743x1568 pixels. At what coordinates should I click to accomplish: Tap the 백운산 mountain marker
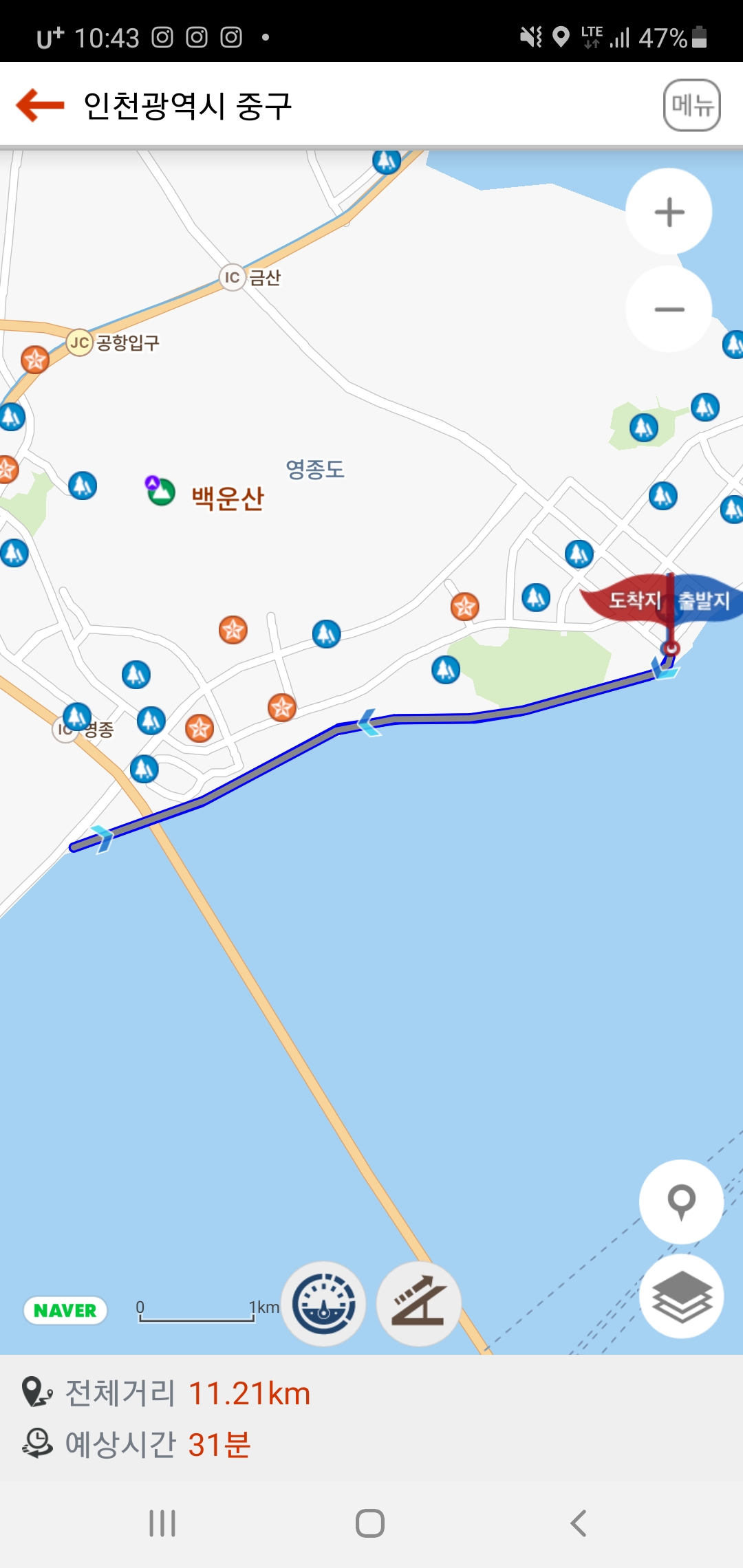(162, 491)
